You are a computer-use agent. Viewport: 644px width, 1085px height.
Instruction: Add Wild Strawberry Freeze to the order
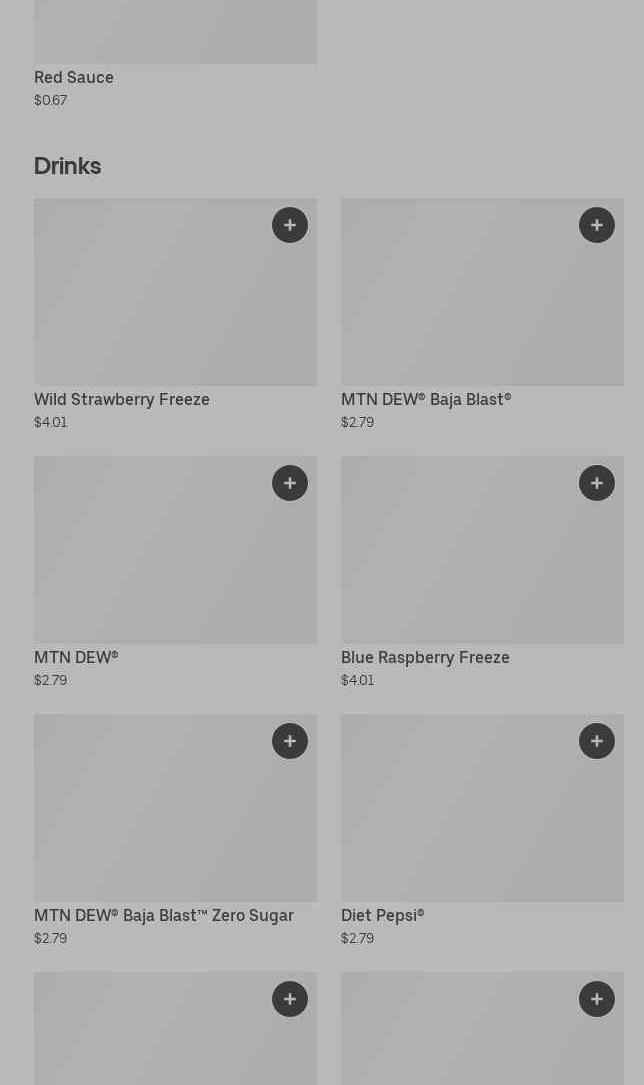pos(290,225)
